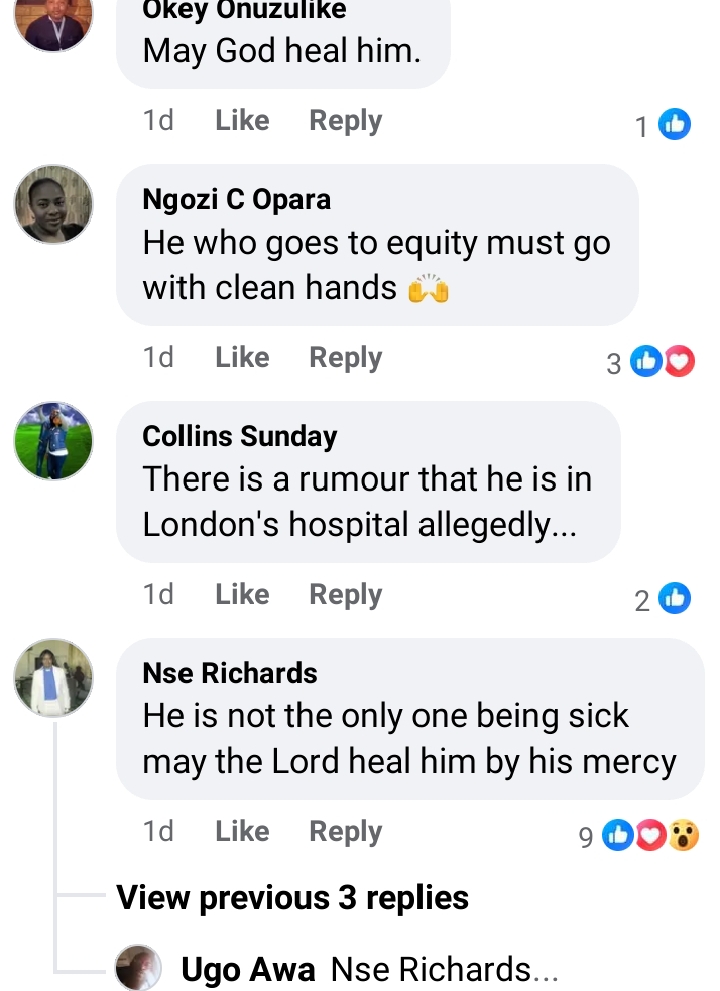Open Ugo Awa's profile name

pyautogui.click(x=248, y=969)
